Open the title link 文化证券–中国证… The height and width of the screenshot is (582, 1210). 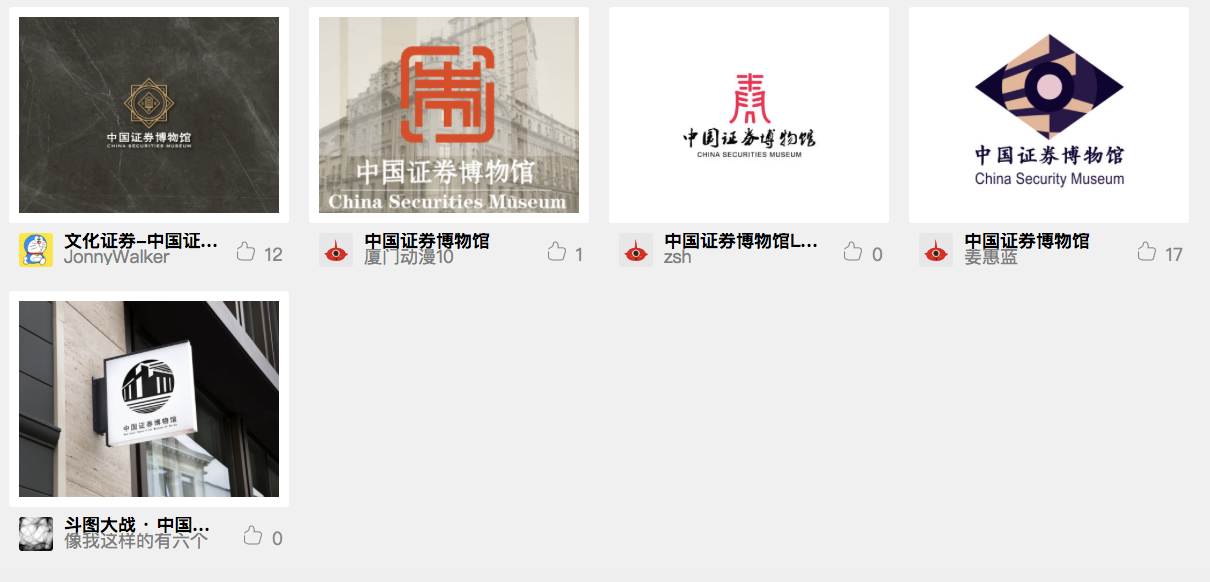pyautogui.click(x=141, y=241)
